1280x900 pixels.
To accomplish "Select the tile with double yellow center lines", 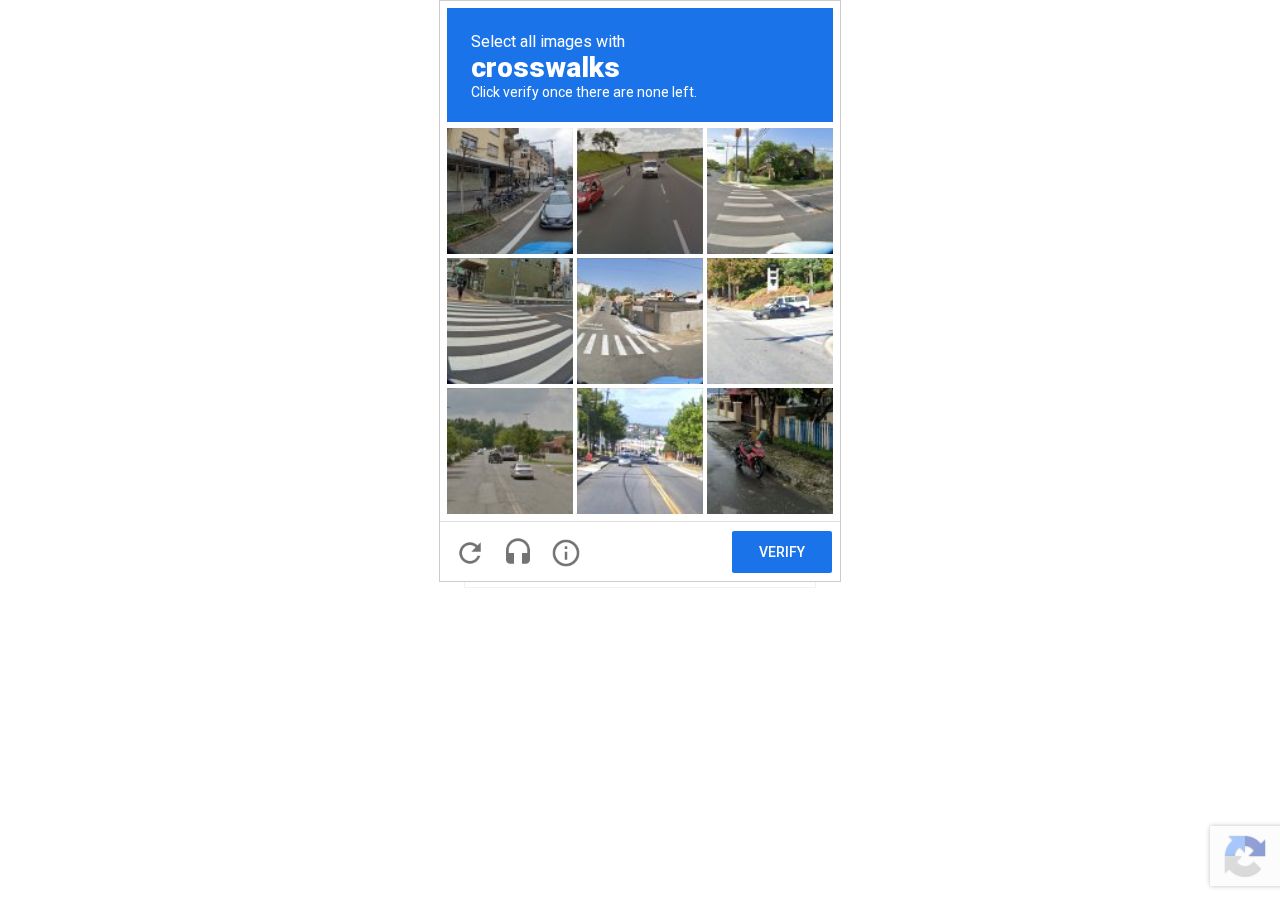I will (x=640, y=451).
